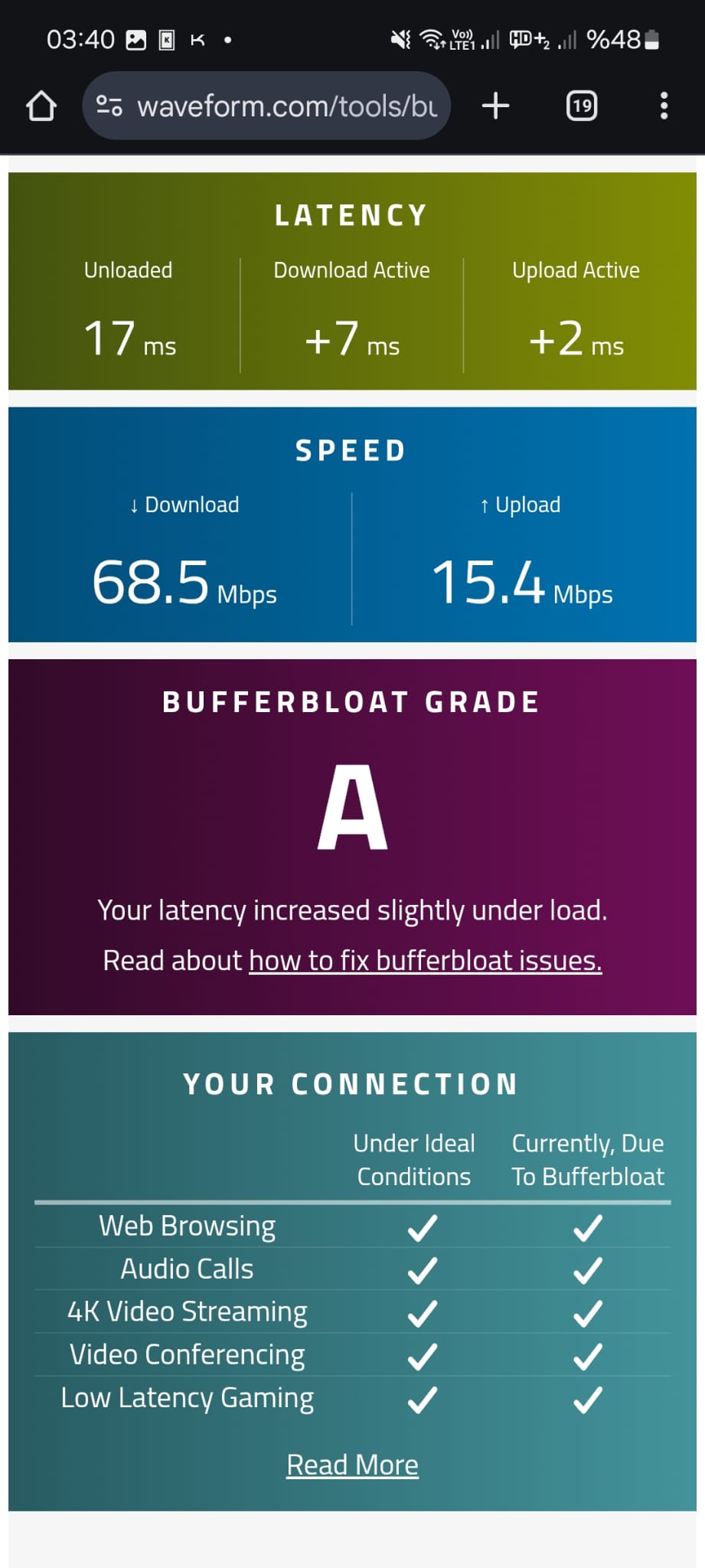Open the browser overflow menu
The image size is (705, 1568).
pos(664,106)
